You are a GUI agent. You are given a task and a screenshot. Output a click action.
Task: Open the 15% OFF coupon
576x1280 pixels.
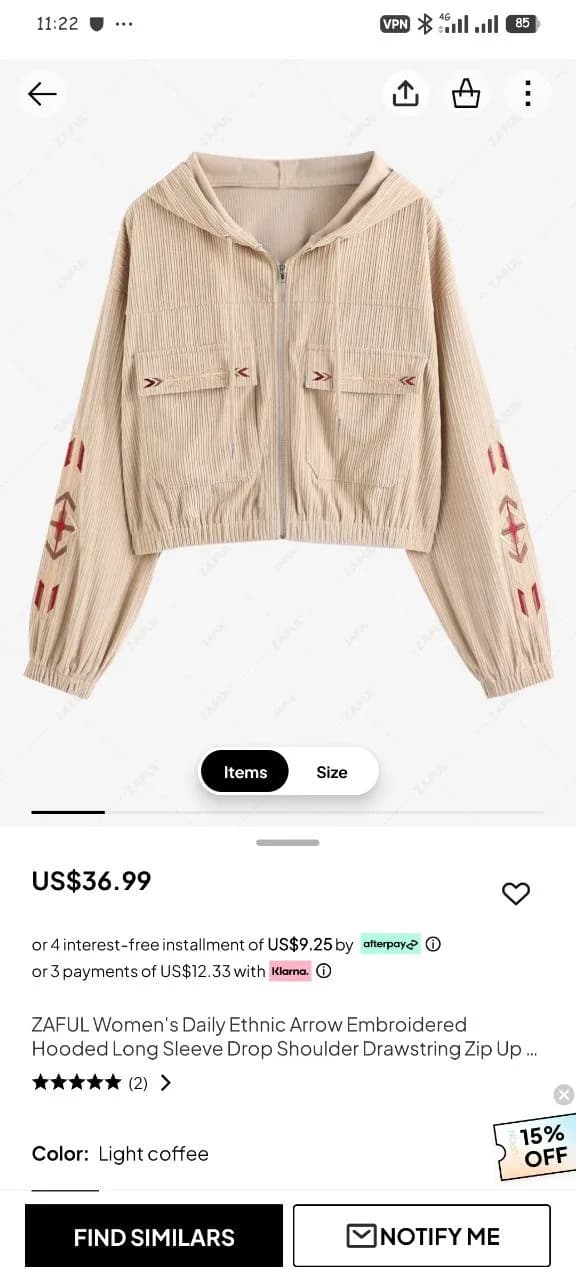536,1146
